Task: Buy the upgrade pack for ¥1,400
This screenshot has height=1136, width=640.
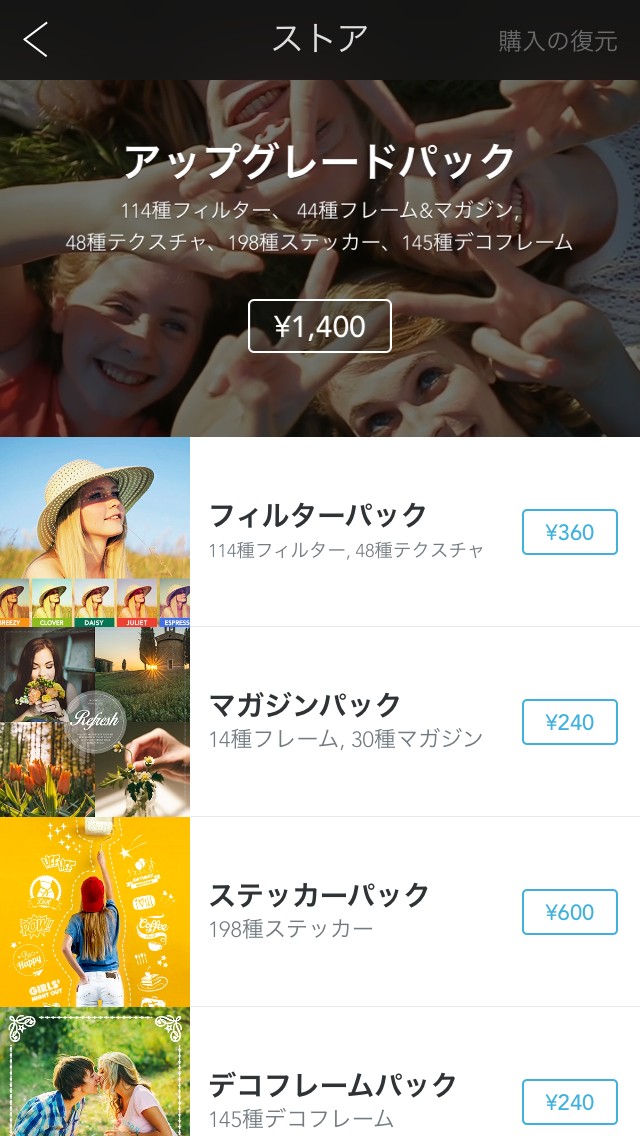Action: click(x=319, y=326)
